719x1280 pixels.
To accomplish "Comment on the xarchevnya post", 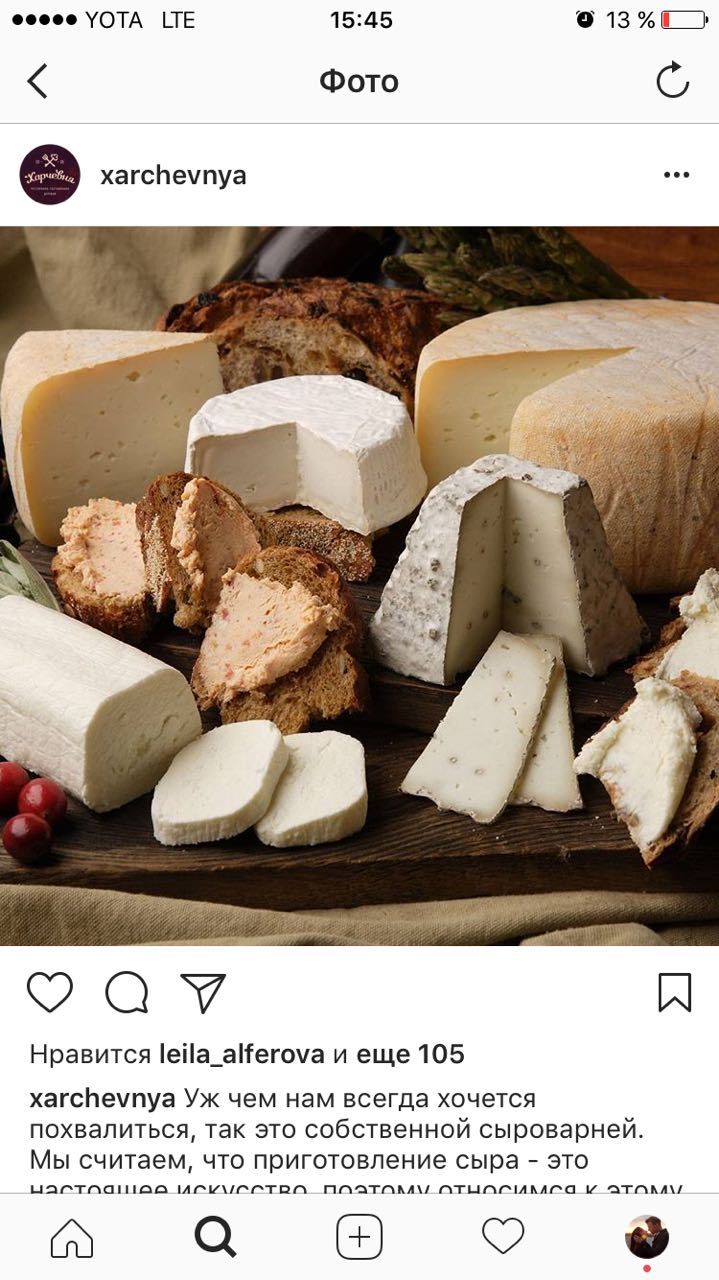I will 127,992.
